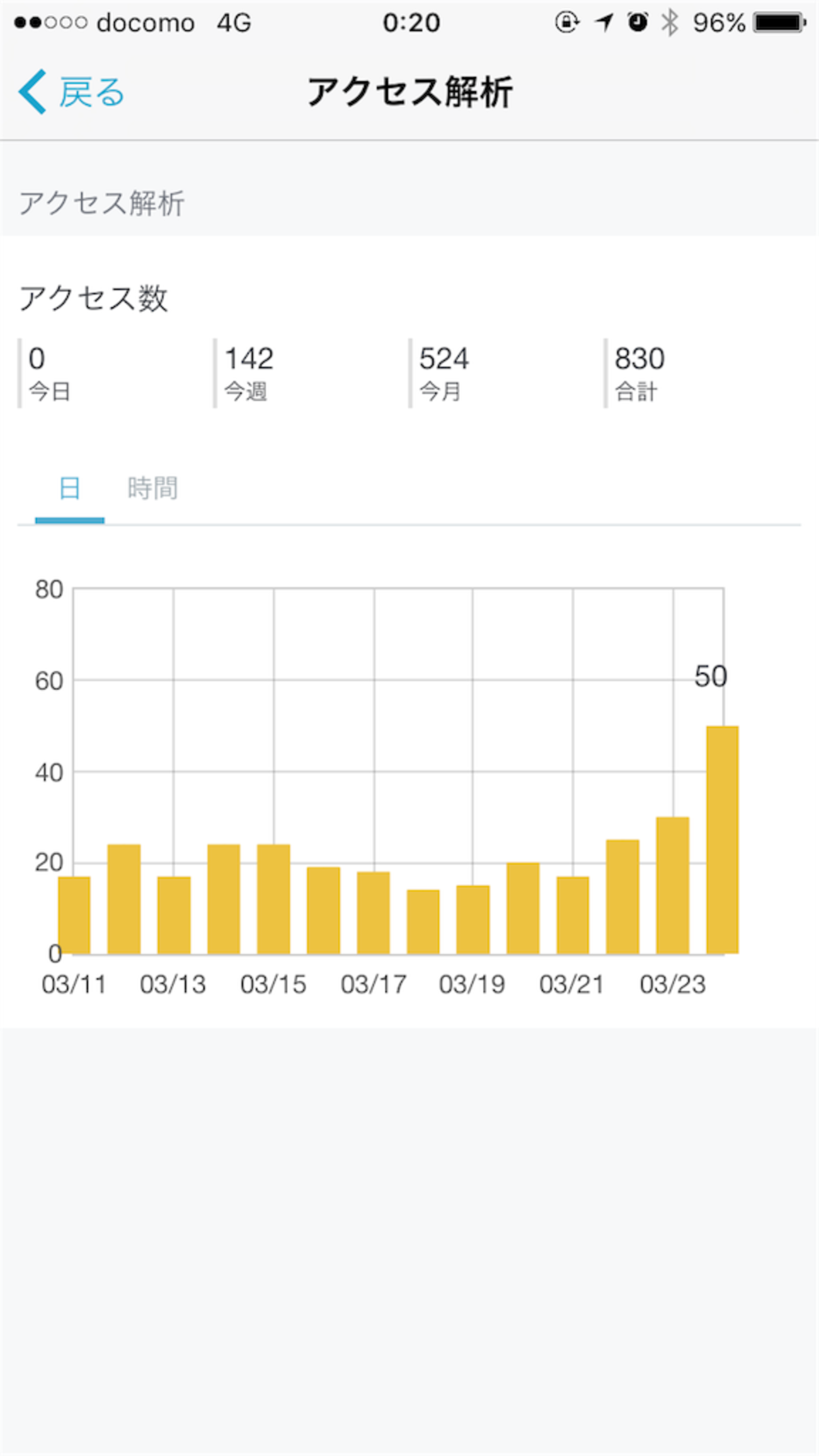Switch to the 時間 tab
The width and height of the screenshot is (819, 1456).
coord(152,488)
